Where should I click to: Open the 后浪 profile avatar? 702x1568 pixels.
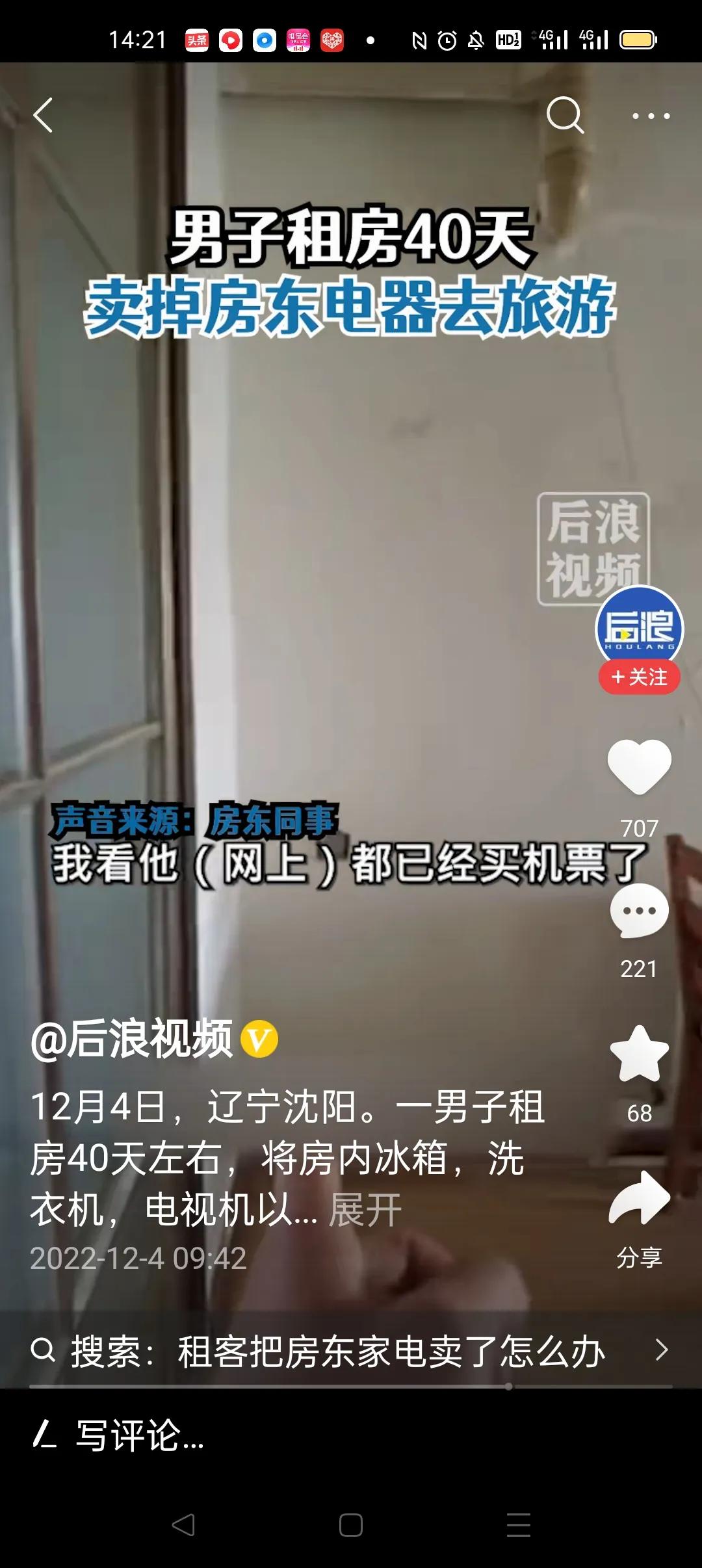coord(640,629)
